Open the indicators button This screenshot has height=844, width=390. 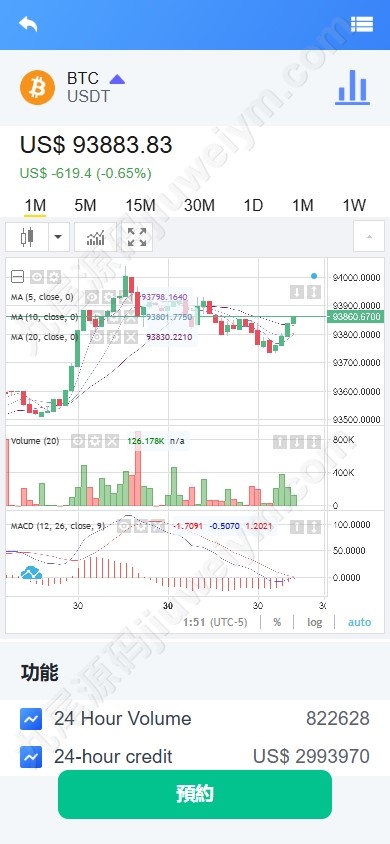(x=96, y=237)
